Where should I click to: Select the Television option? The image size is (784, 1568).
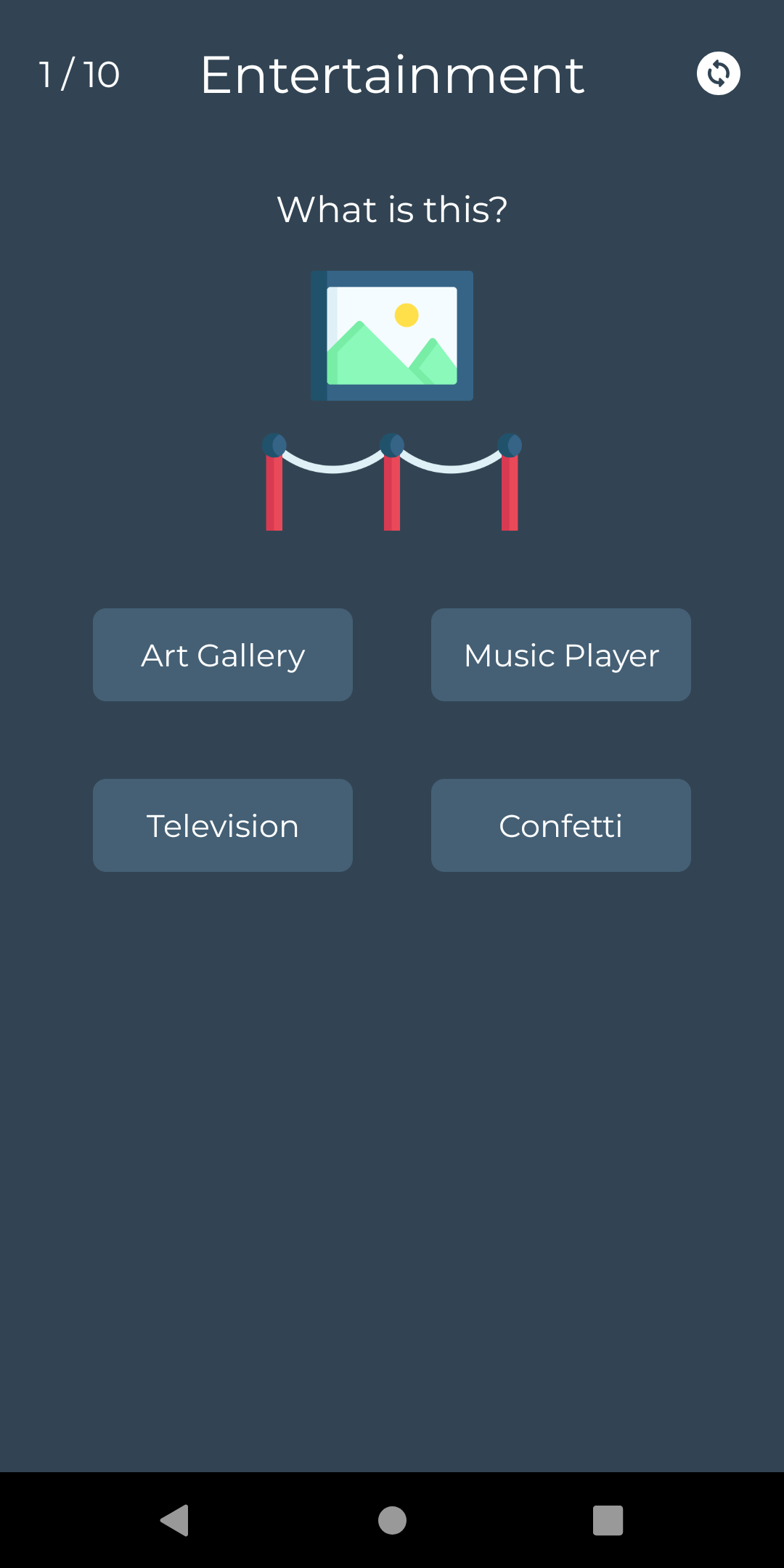(222, 825)
